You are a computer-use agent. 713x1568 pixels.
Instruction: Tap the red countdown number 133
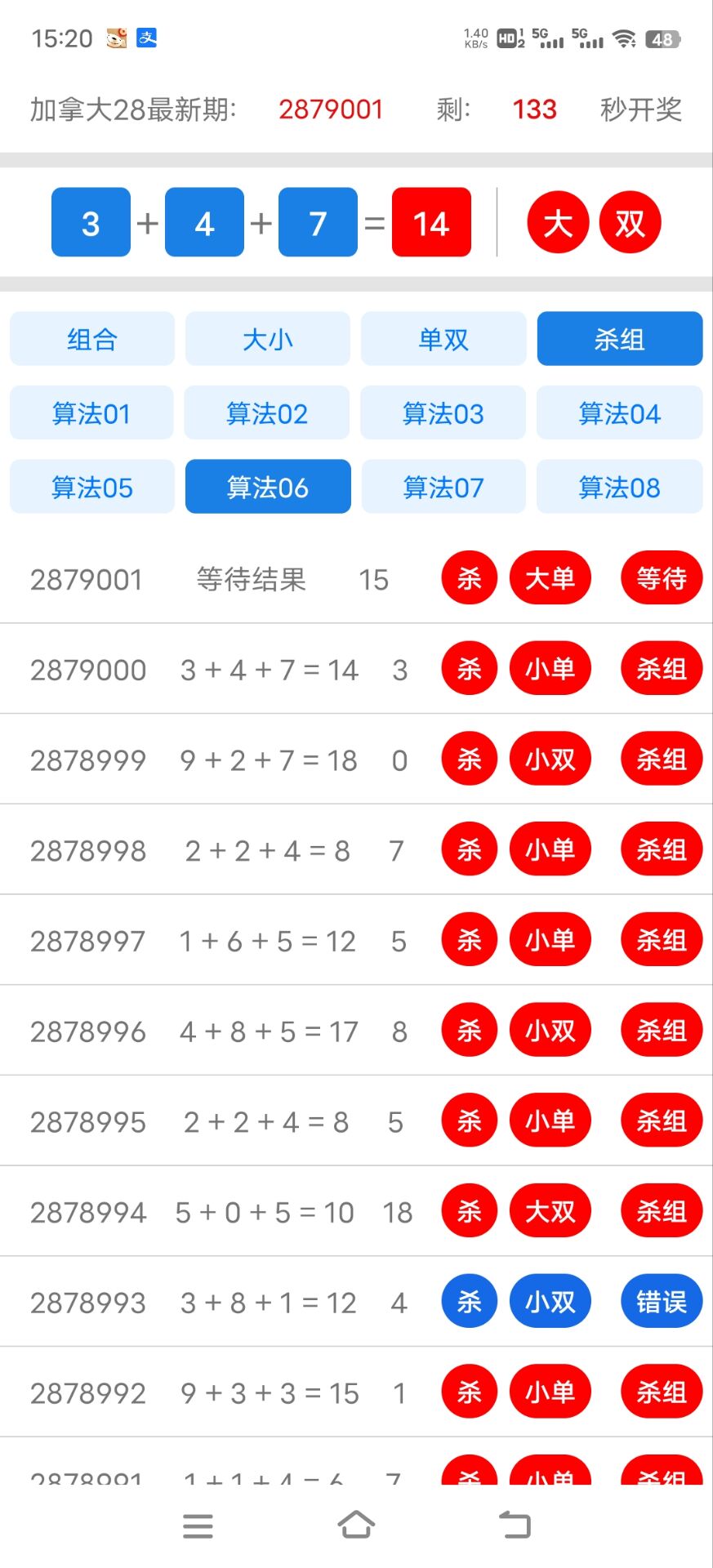tap(533, 109)
